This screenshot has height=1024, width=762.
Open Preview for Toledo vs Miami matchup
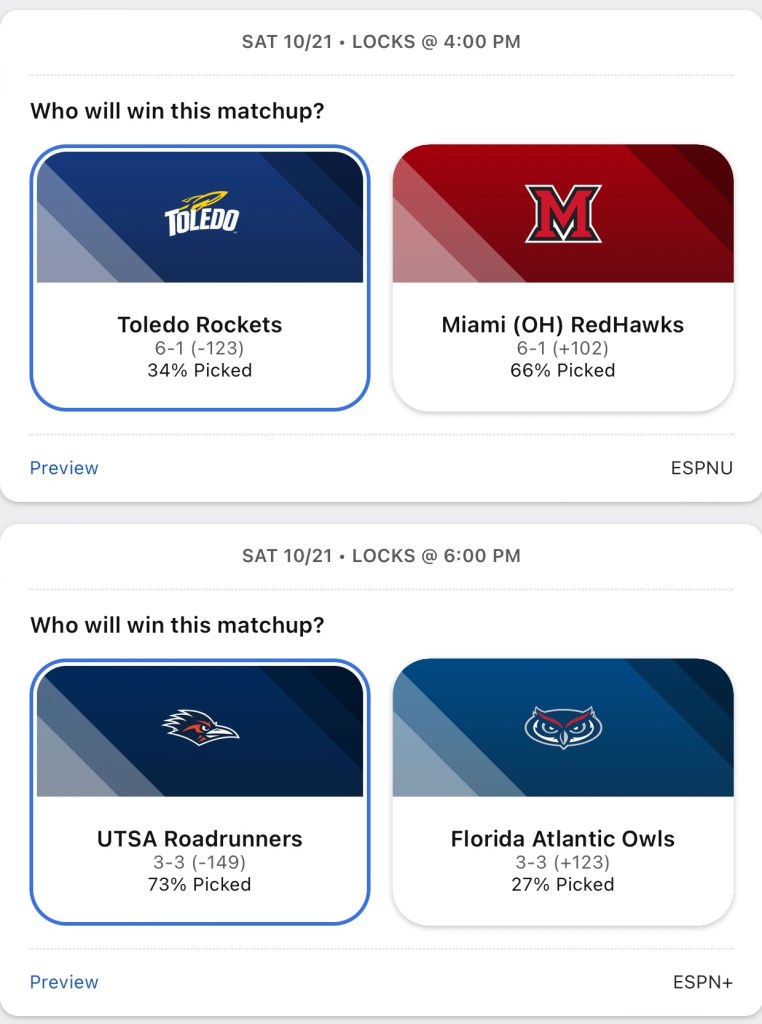pyautogui.click(x=64, y=468)
